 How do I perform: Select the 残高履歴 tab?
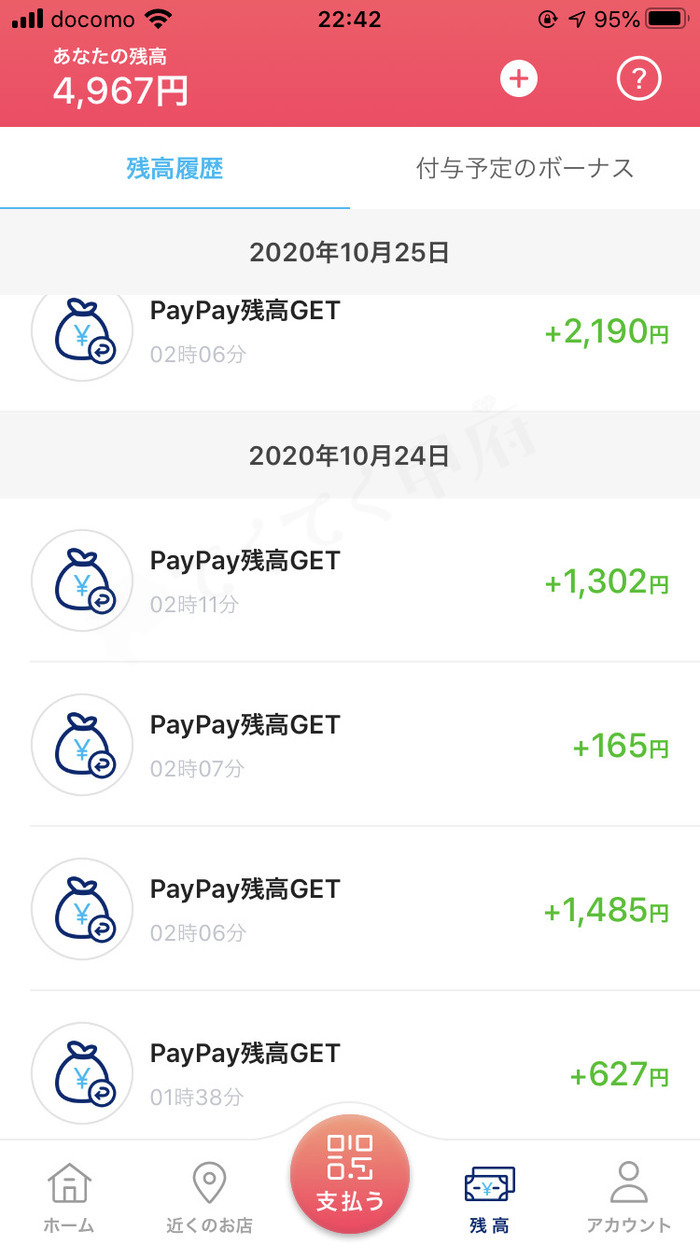(175, 168)
